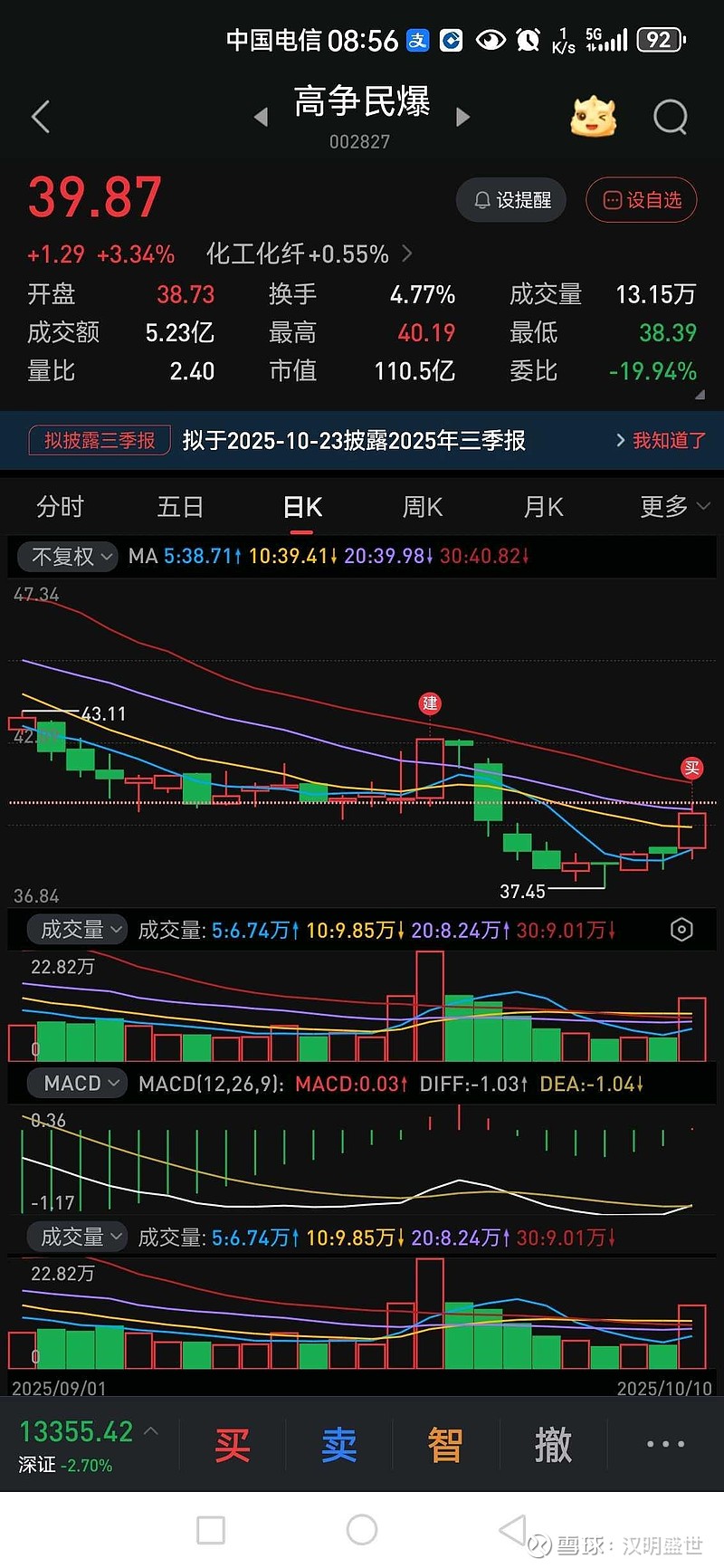This screenshot has height=1568, width=724.
Task: Open the hexagon indicator settings icon
Action: 681,930
